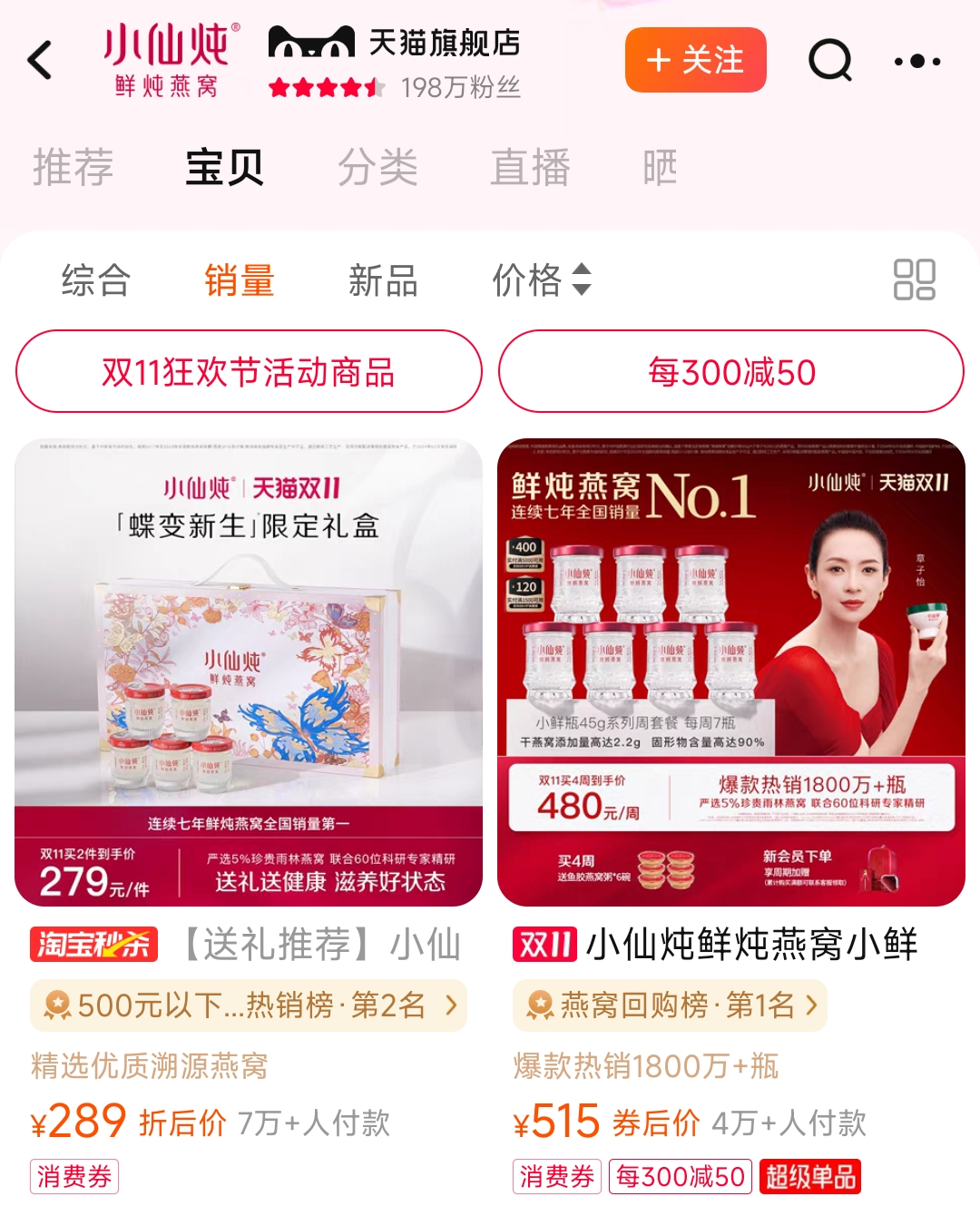Viewport: 980px width, 1206px height.
Task: Sort products by 综合
Action: 95,279
